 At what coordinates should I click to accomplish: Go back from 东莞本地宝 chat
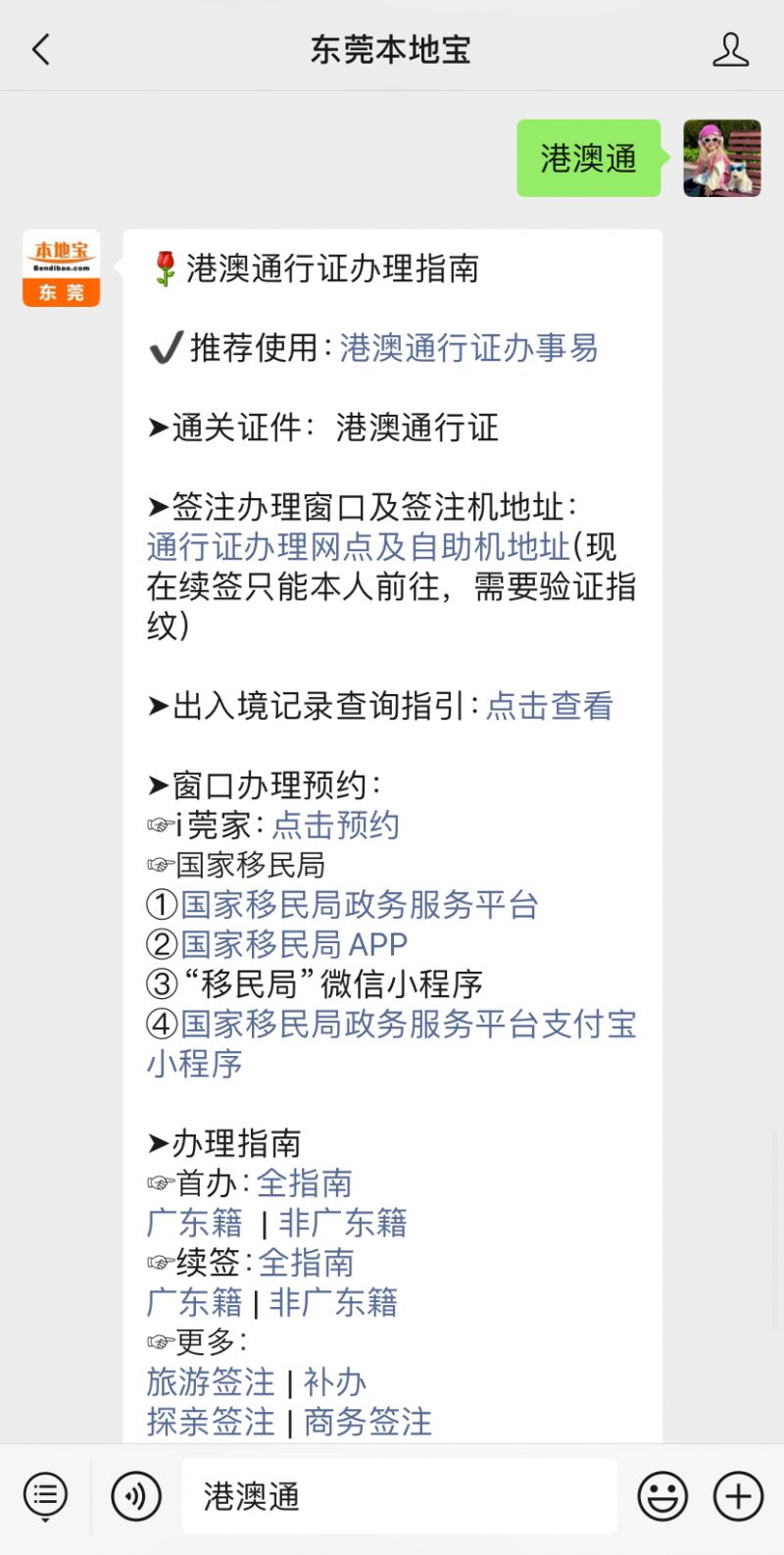pyautogui.click(x=41, y=49)
